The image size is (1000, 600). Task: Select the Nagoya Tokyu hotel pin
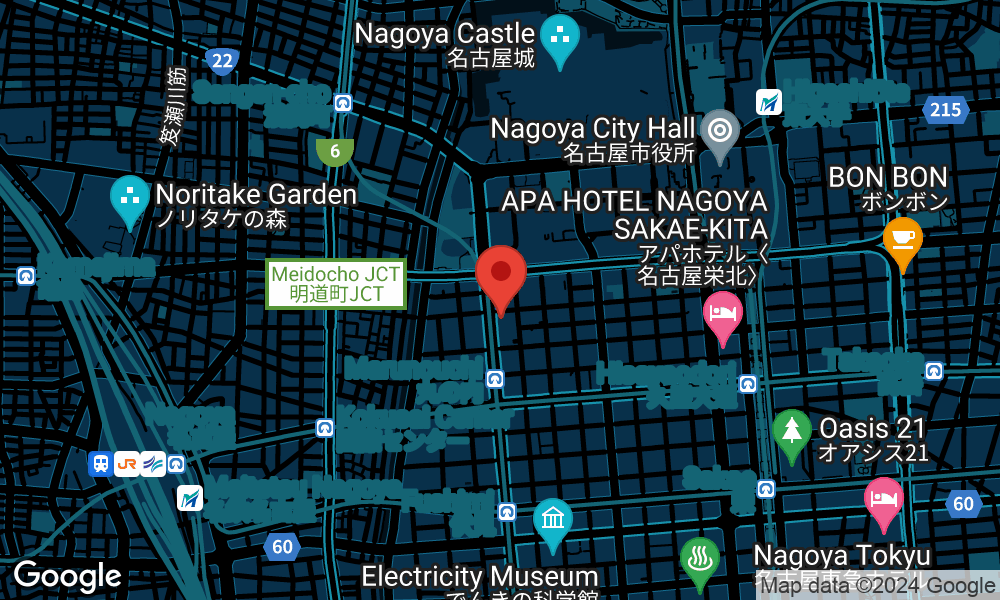click(x=883, y=501)
